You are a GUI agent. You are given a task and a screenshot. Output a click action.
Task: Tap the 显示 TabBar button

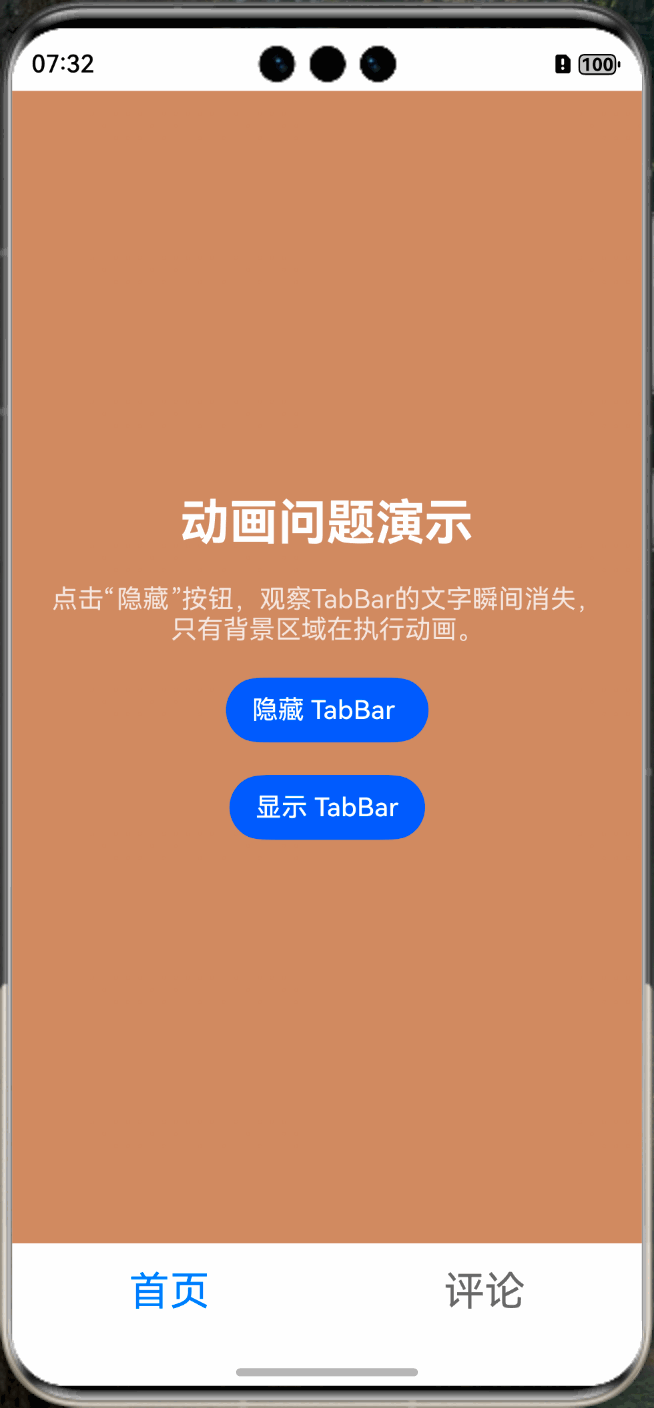327,807
